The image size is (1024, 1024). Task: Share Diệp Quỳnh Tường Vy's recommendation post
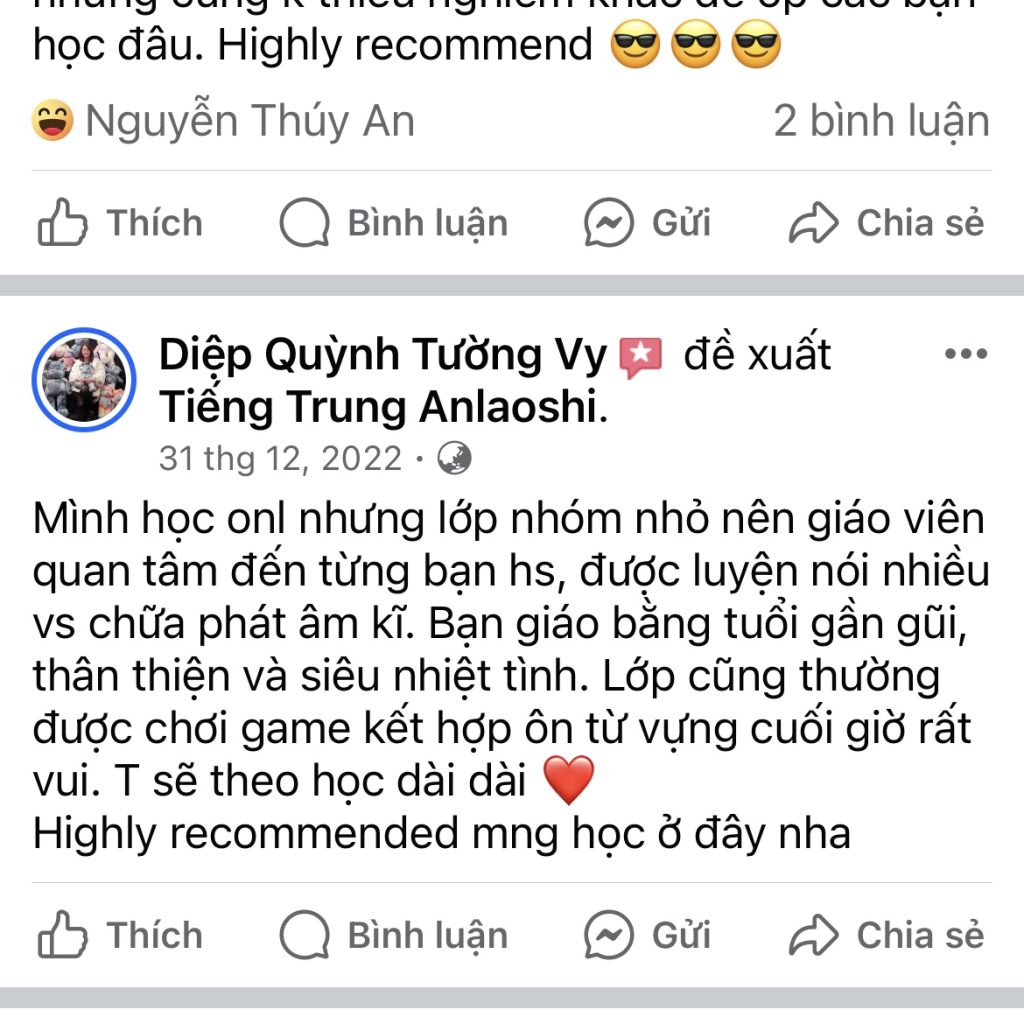(886, 936)
